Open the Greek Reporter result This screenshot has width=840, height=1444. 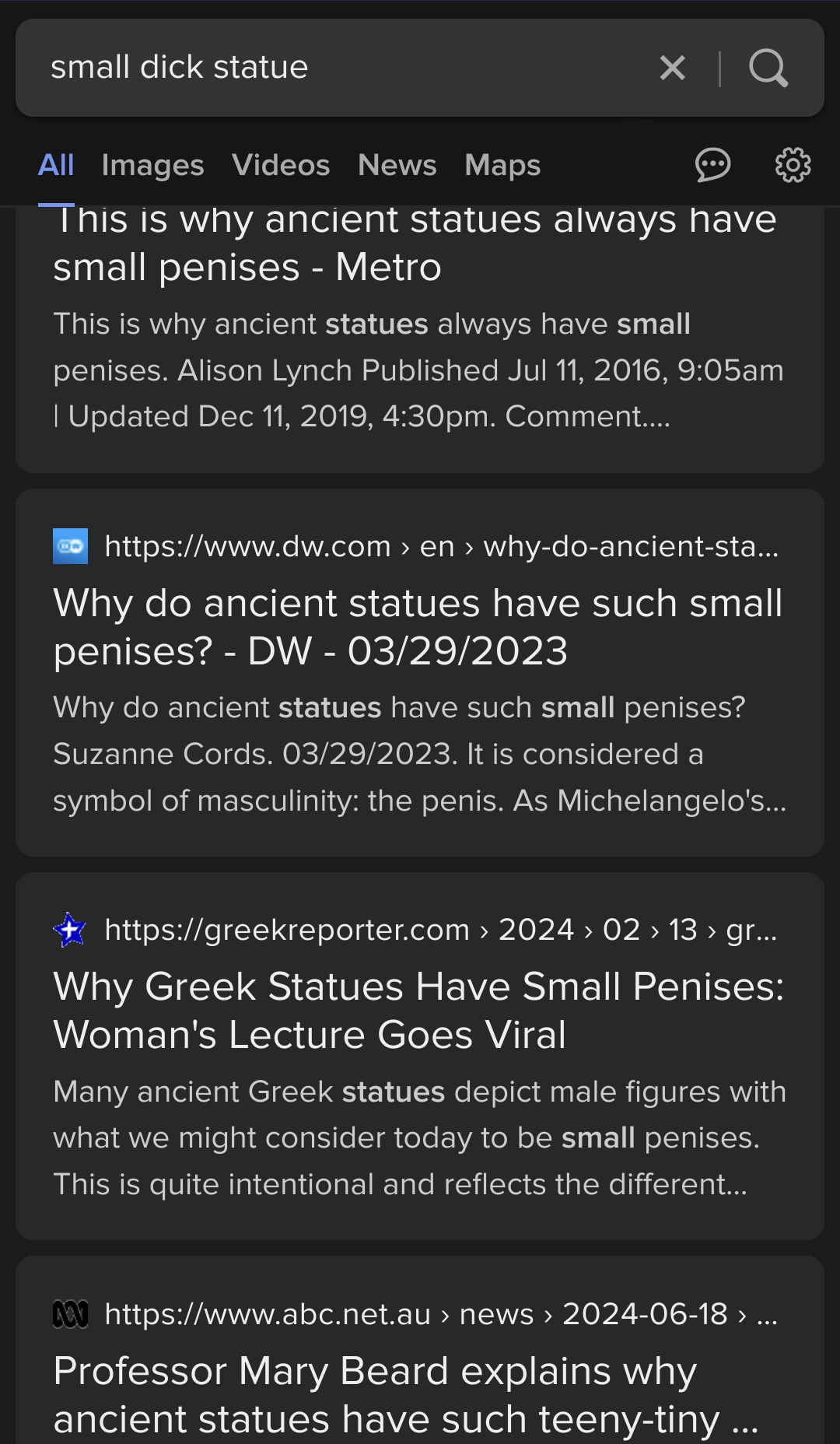pos(418,1011)
